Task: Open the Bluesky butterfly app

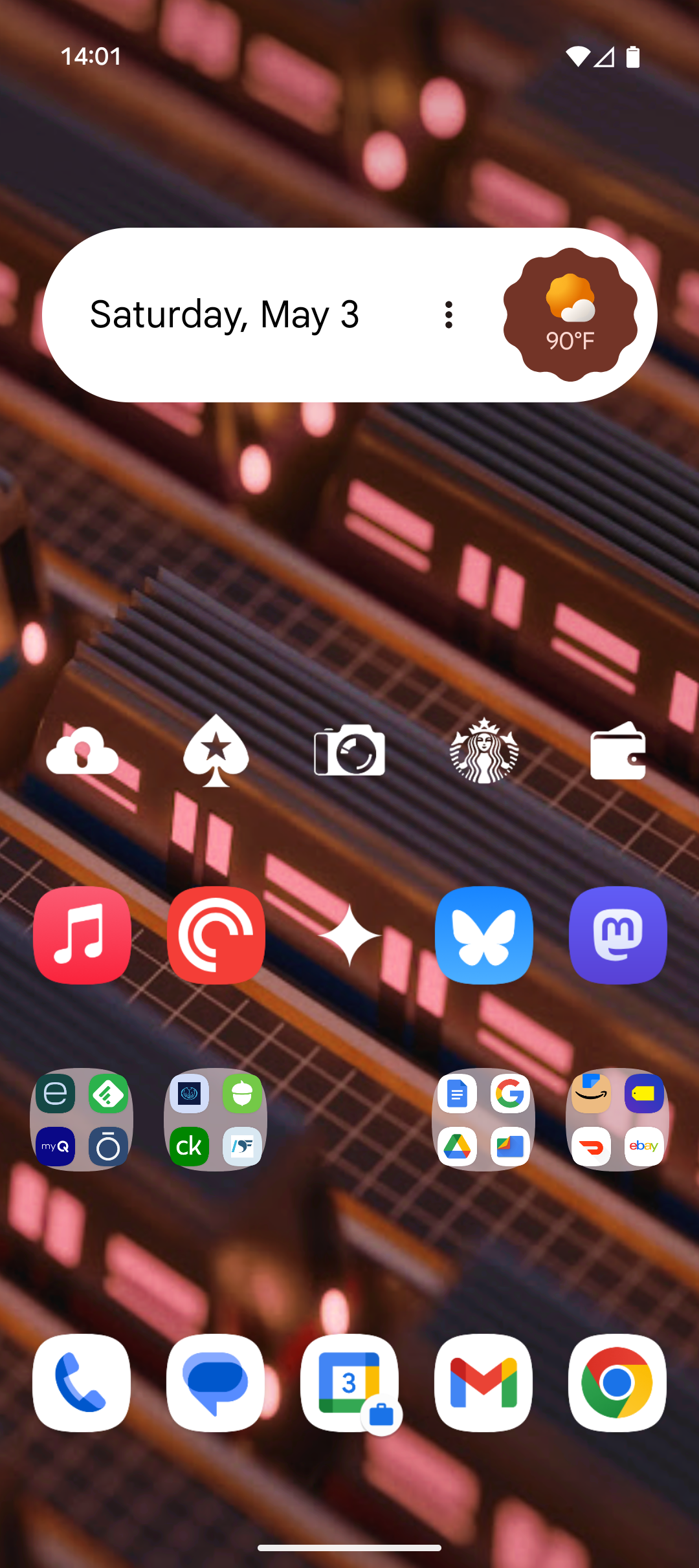Action: point(484,935)
